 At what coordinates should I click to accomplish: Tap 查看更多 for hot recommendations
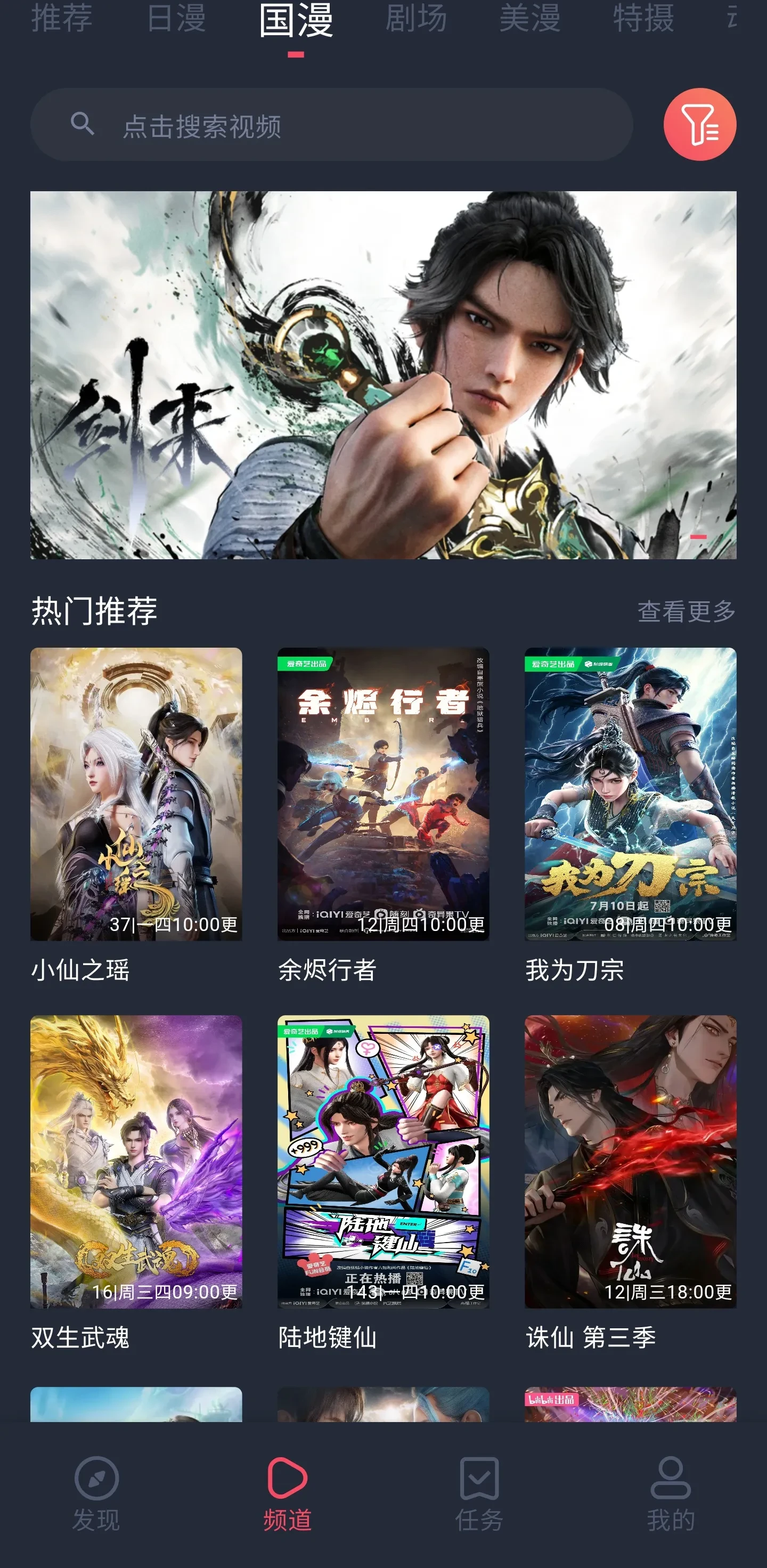[x=686, y=611]
